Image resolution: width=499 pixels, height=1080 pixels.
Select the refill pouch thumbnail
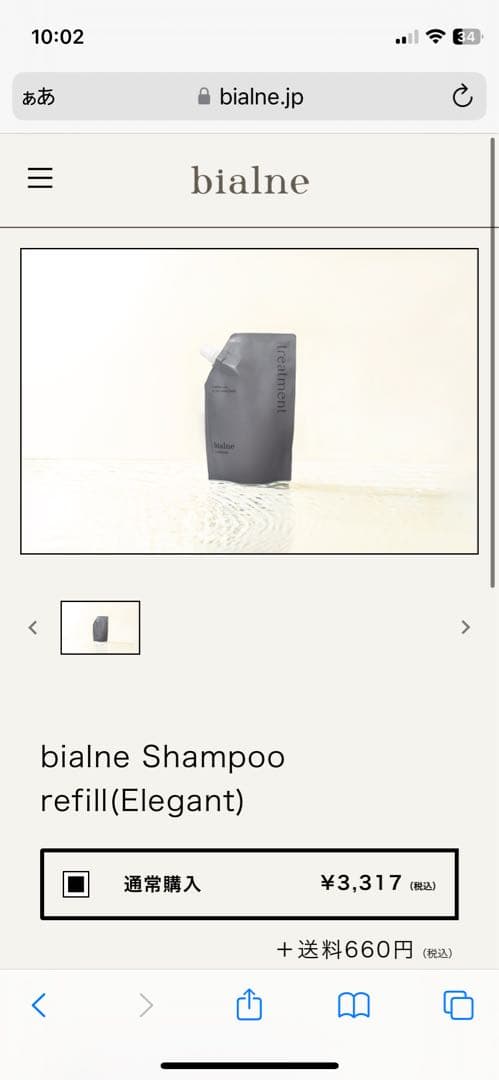point(100,627)
